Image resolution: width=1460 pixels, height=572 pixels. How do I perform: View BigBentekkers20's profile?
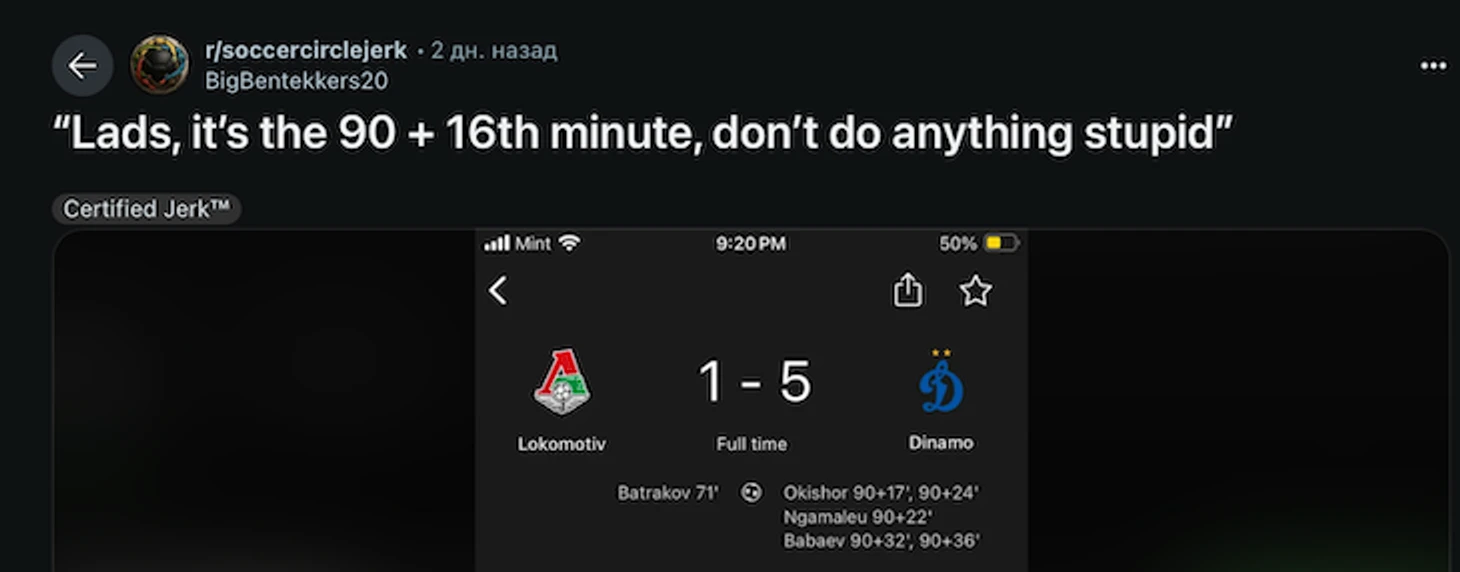pos(296,81)
